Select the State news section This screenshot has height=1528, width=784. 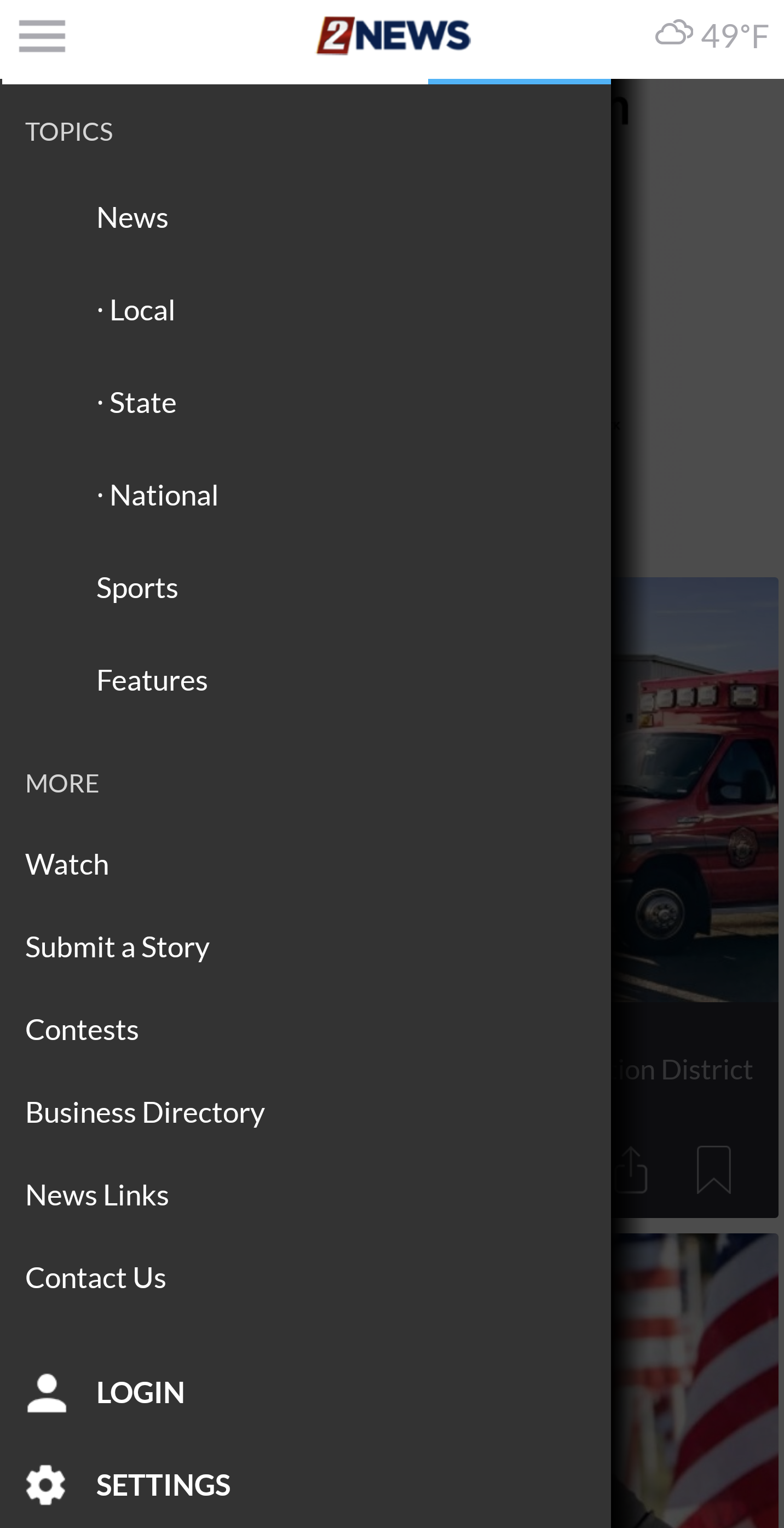point(137,403)
